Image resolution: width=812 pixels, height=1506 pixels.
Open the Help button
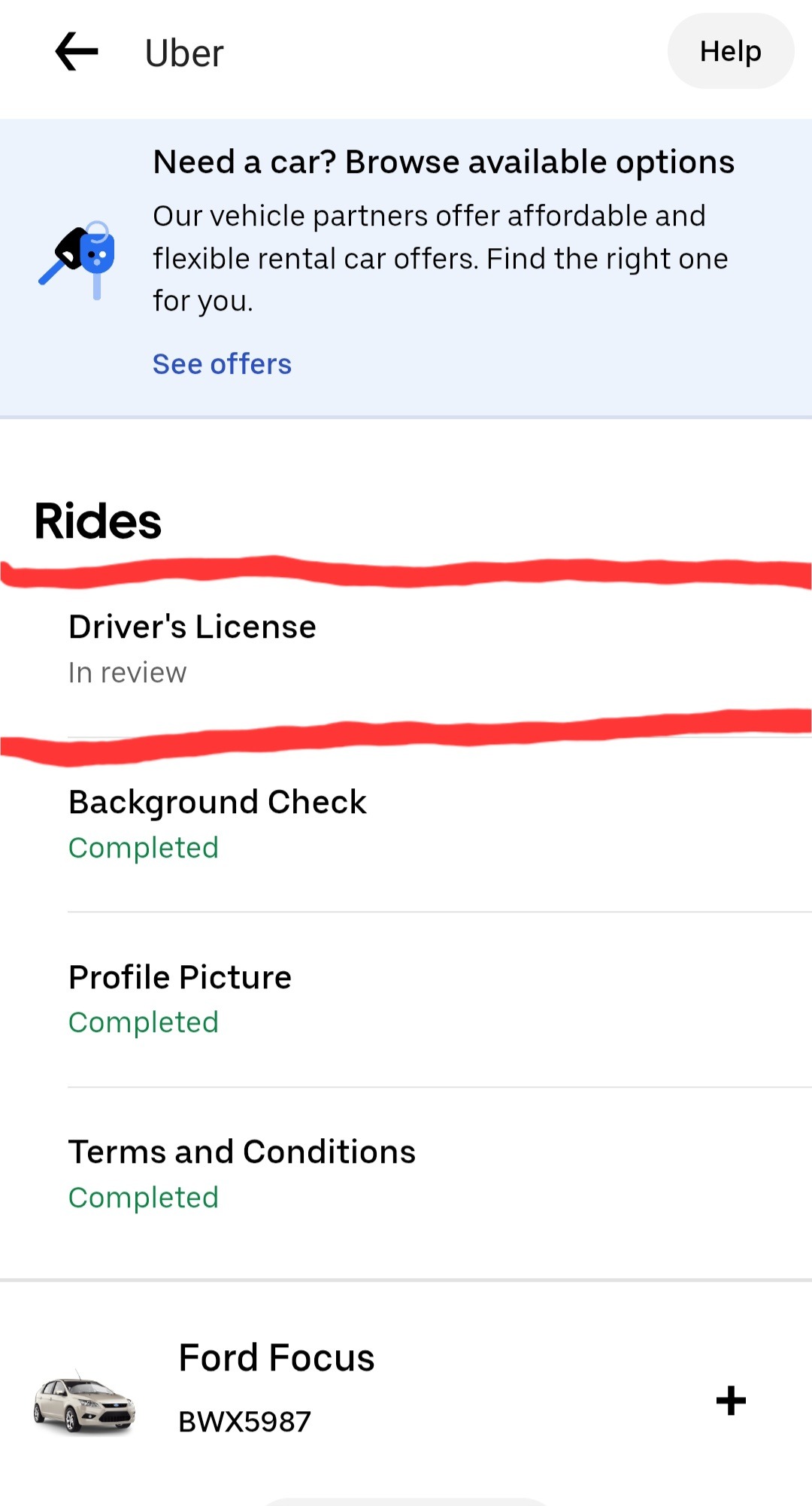coord(730,52)
